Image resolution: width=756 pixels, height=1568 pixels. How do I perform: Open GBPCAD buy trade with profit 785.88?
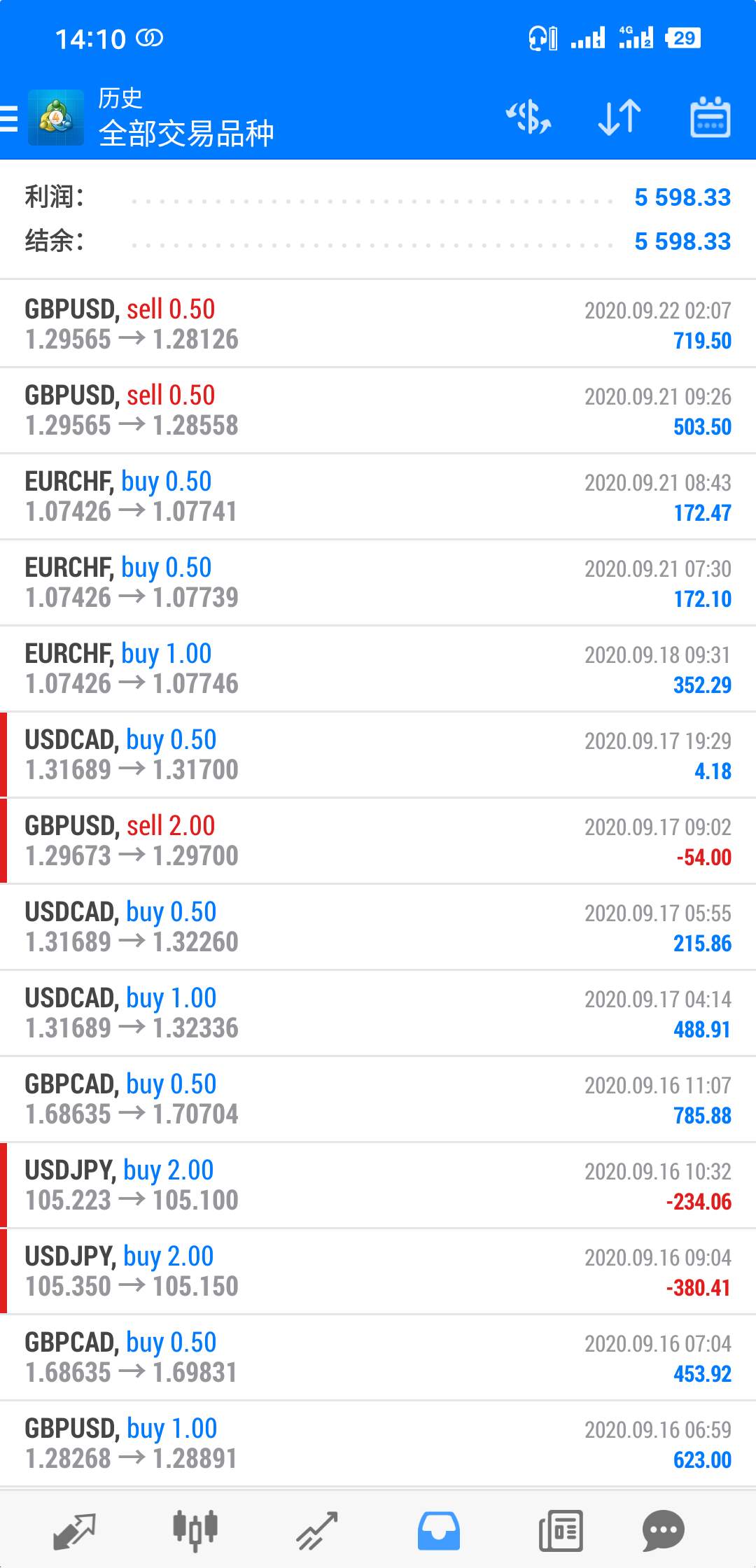click(378, 1099)
